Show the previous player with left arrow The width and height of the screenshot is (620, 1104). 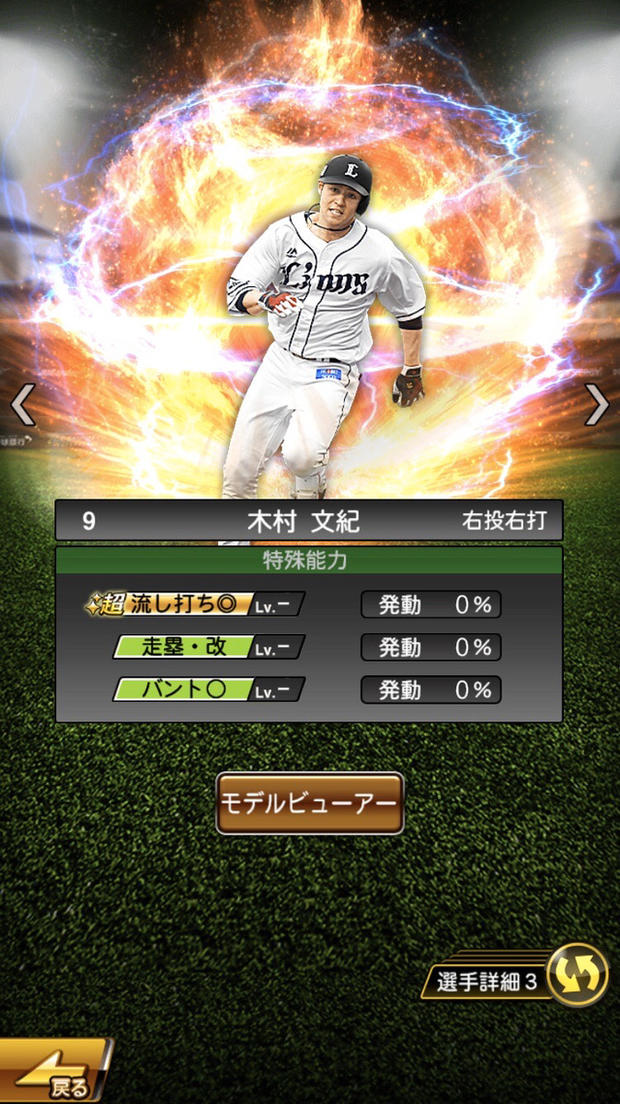tap(21, 404)
